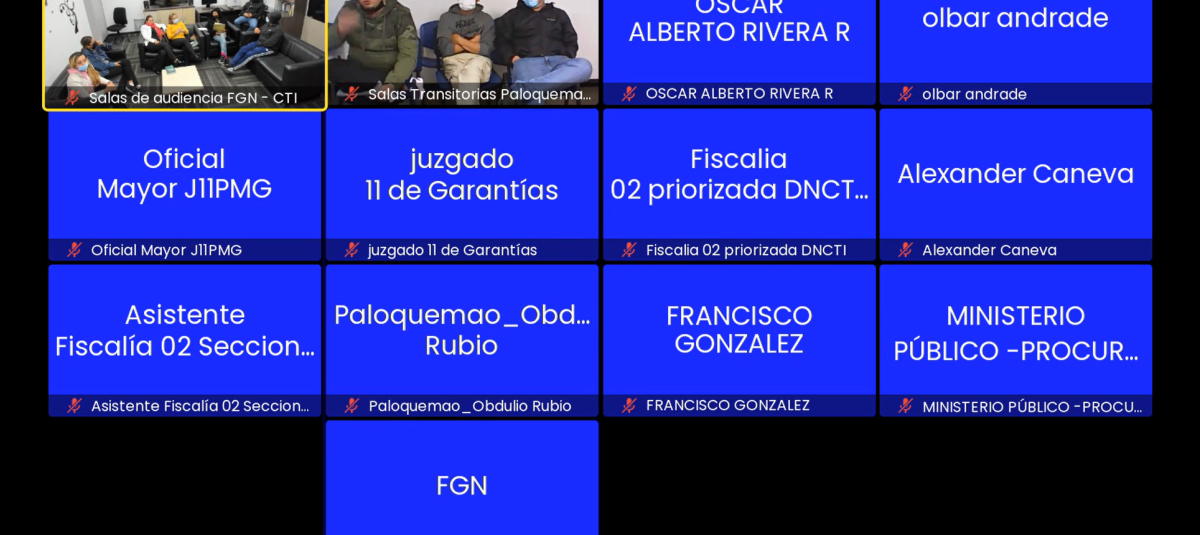Image resolution: width=1200 pixels, height=535 pixels.
Task: Select Fiscalia 02 priorizada DNCTI tile
Action: pos(739,180)
